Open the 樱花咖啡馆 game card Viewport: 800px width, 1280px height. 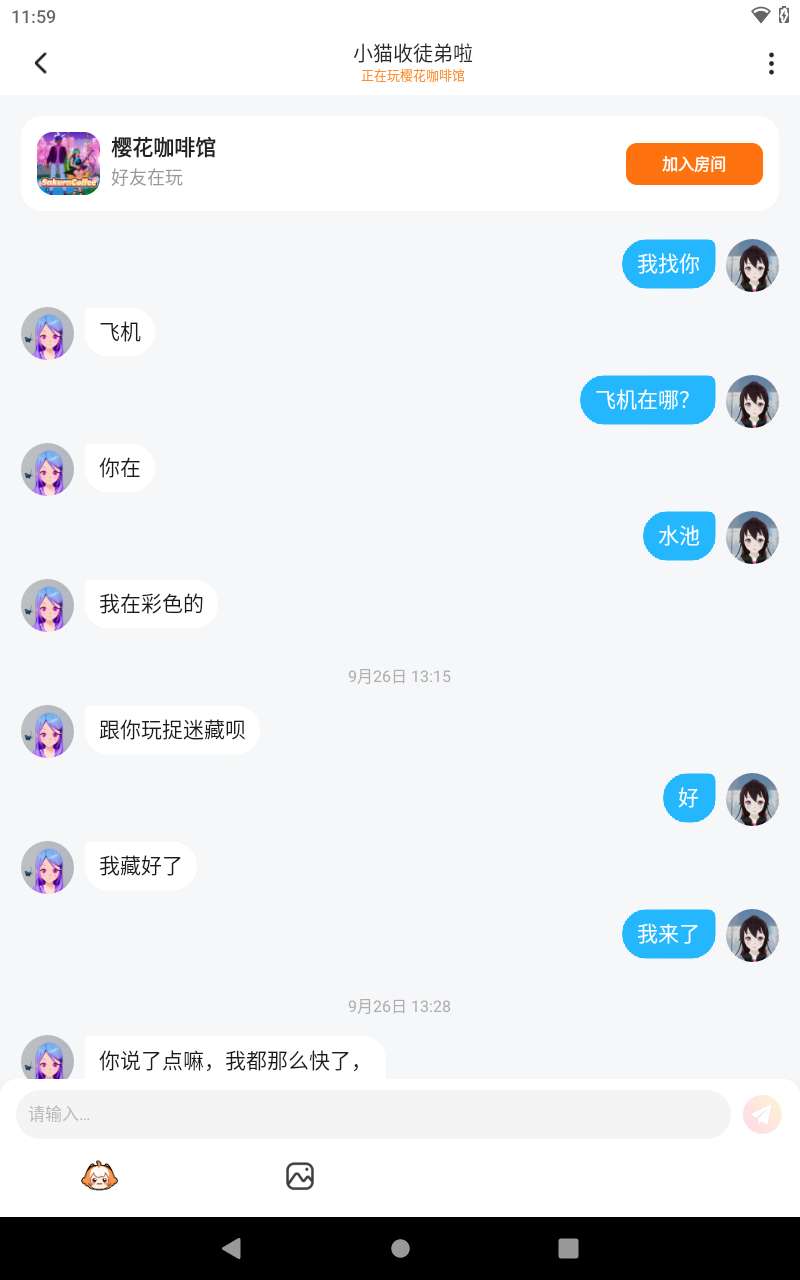tap(300, 163)
